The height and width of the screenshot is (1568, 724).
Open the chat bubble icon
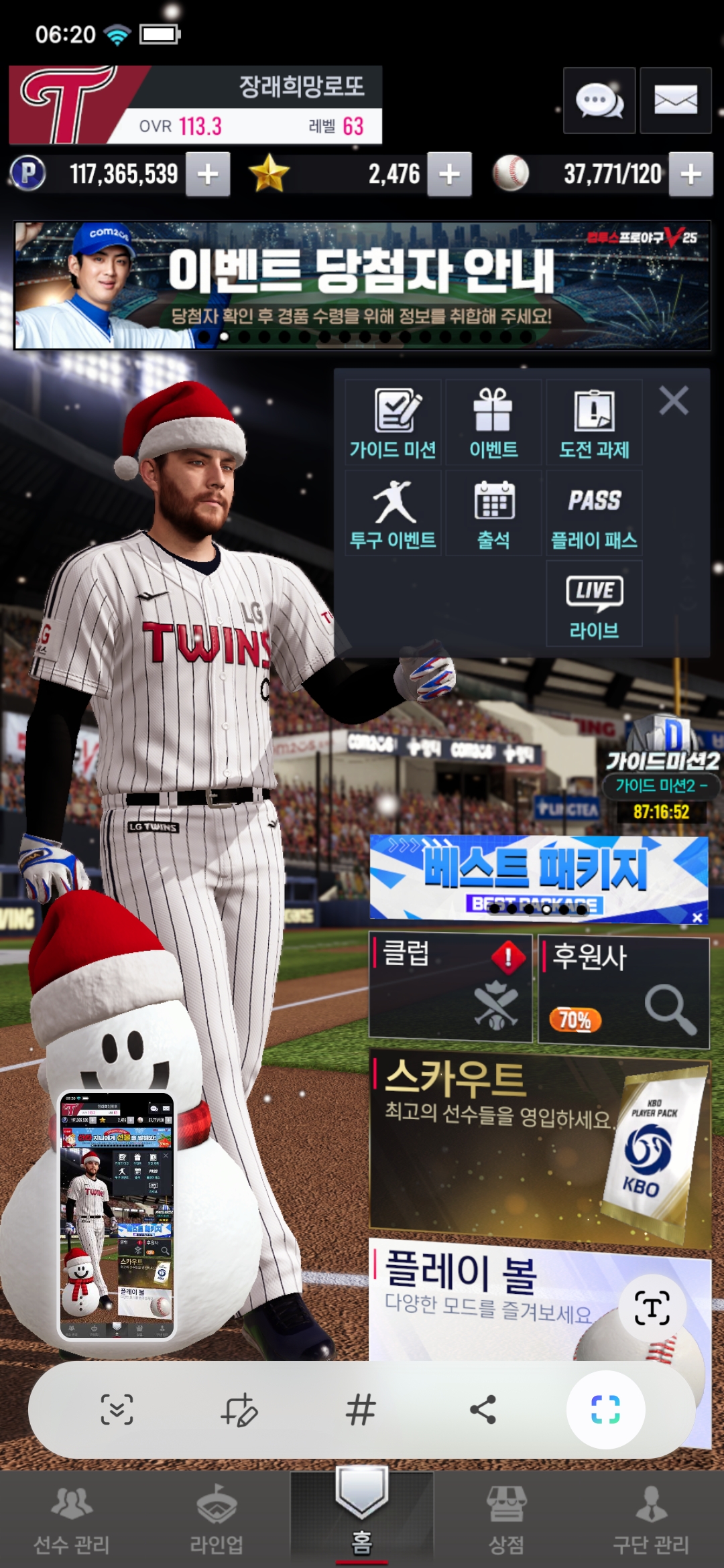[599, 101]
